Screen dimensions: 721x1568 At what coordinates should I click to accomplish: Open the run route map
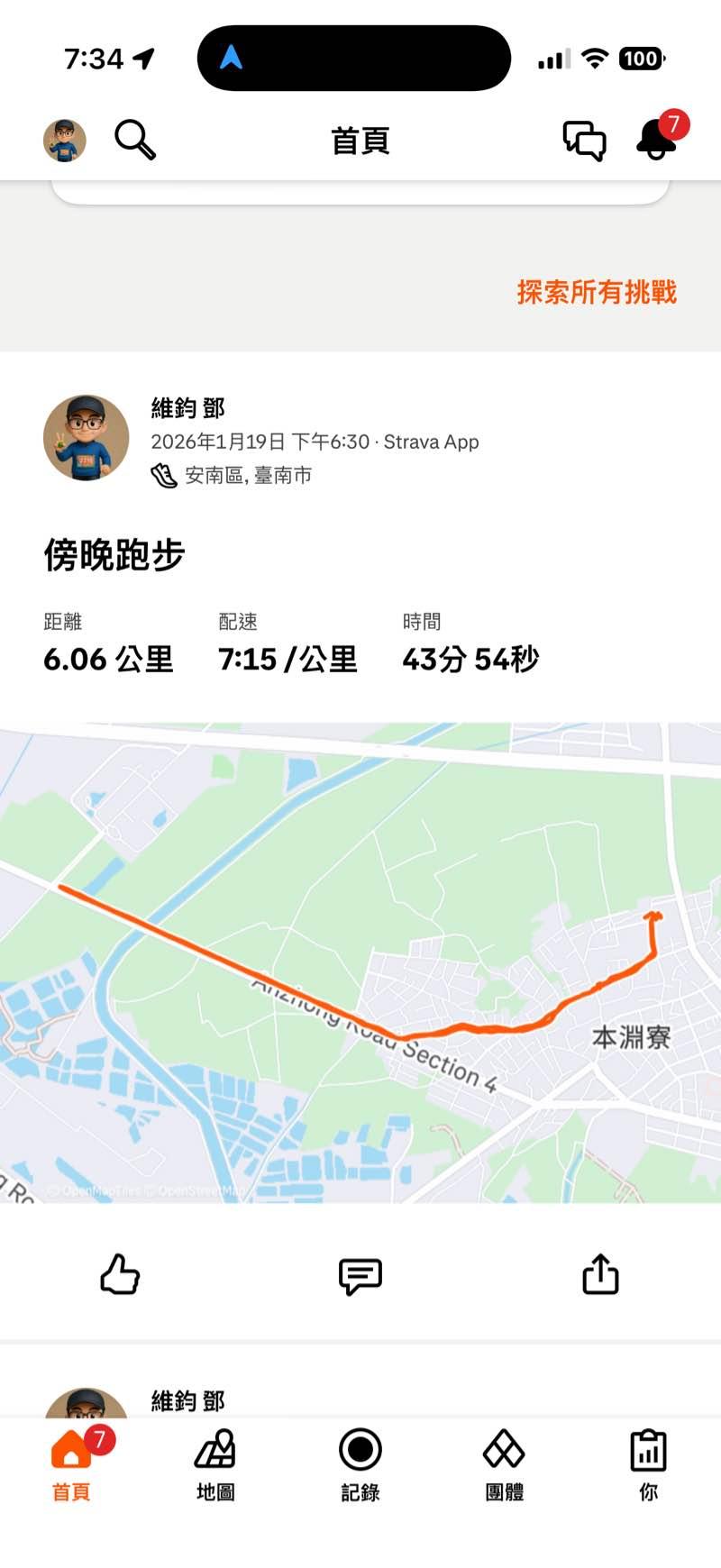(360, 962)
